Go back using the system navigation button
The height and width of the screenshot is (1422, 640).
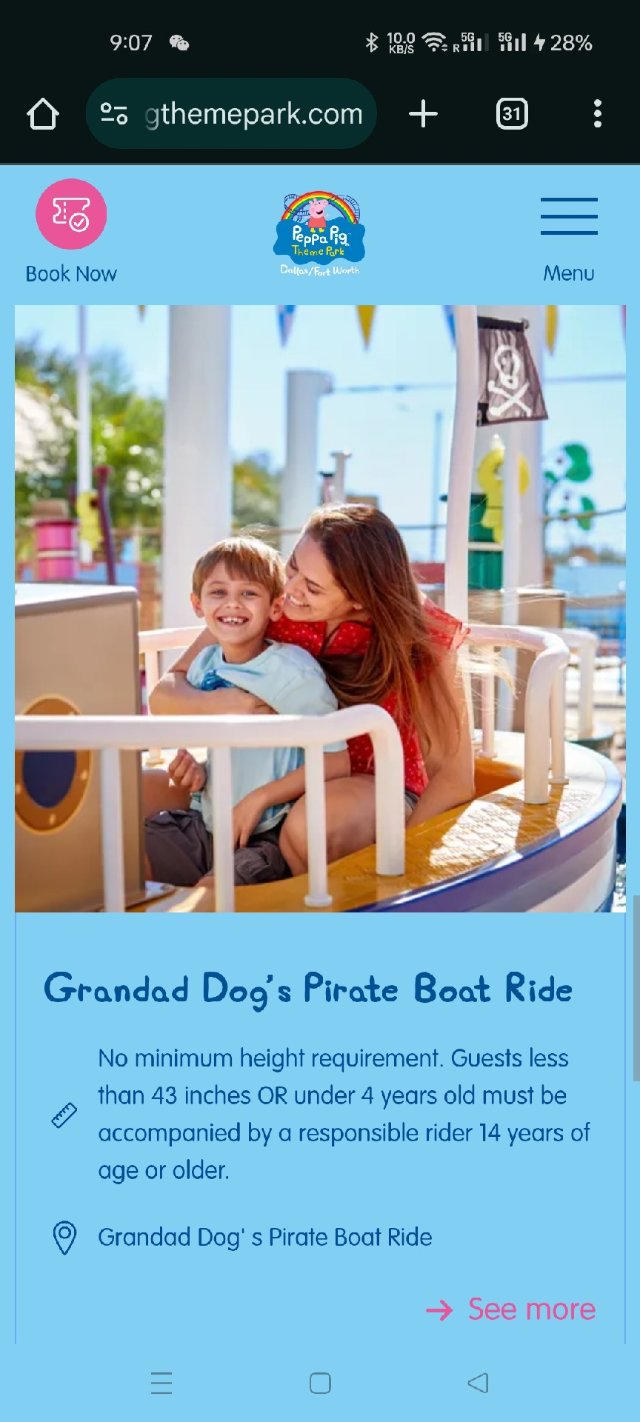coord(478,1383)
